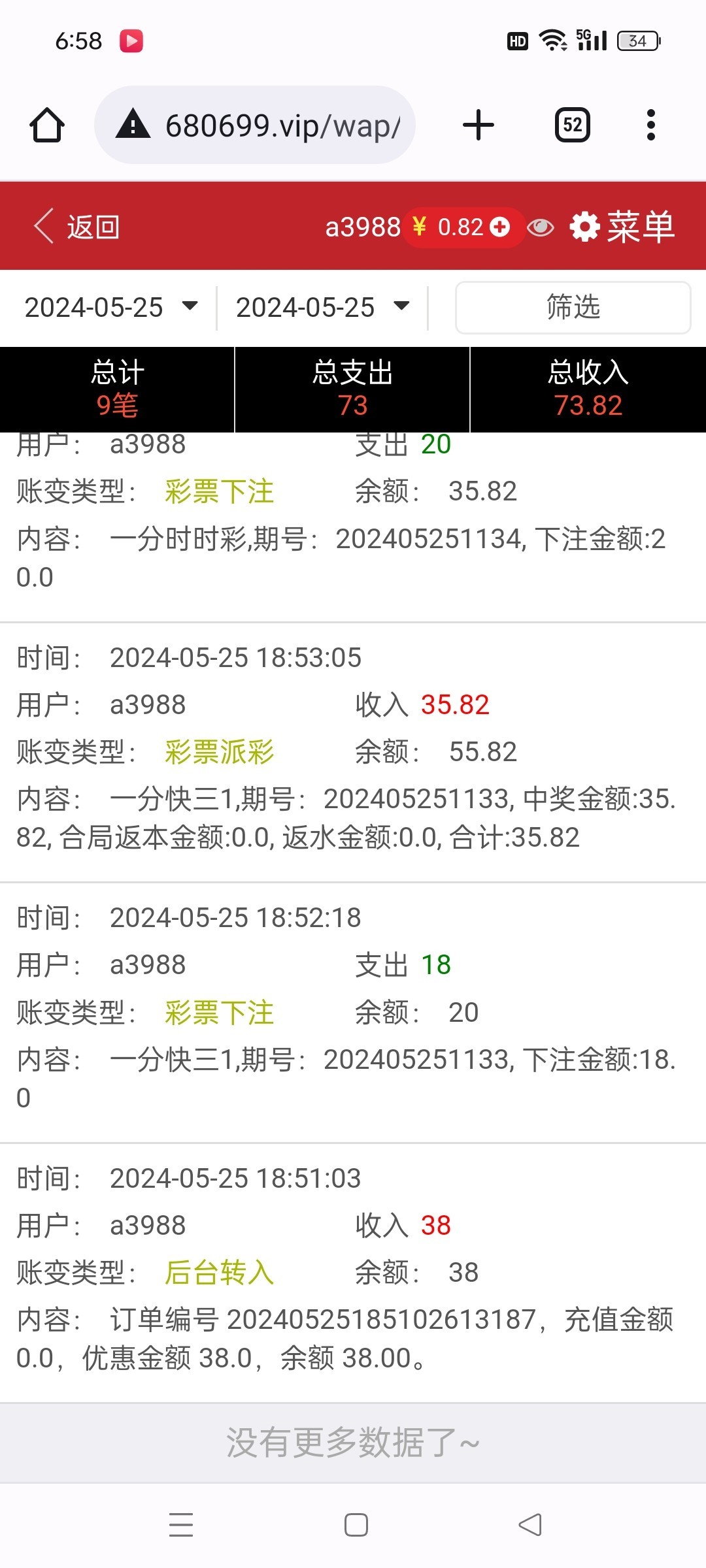Open a new browser tab

(x=479, y=125)
